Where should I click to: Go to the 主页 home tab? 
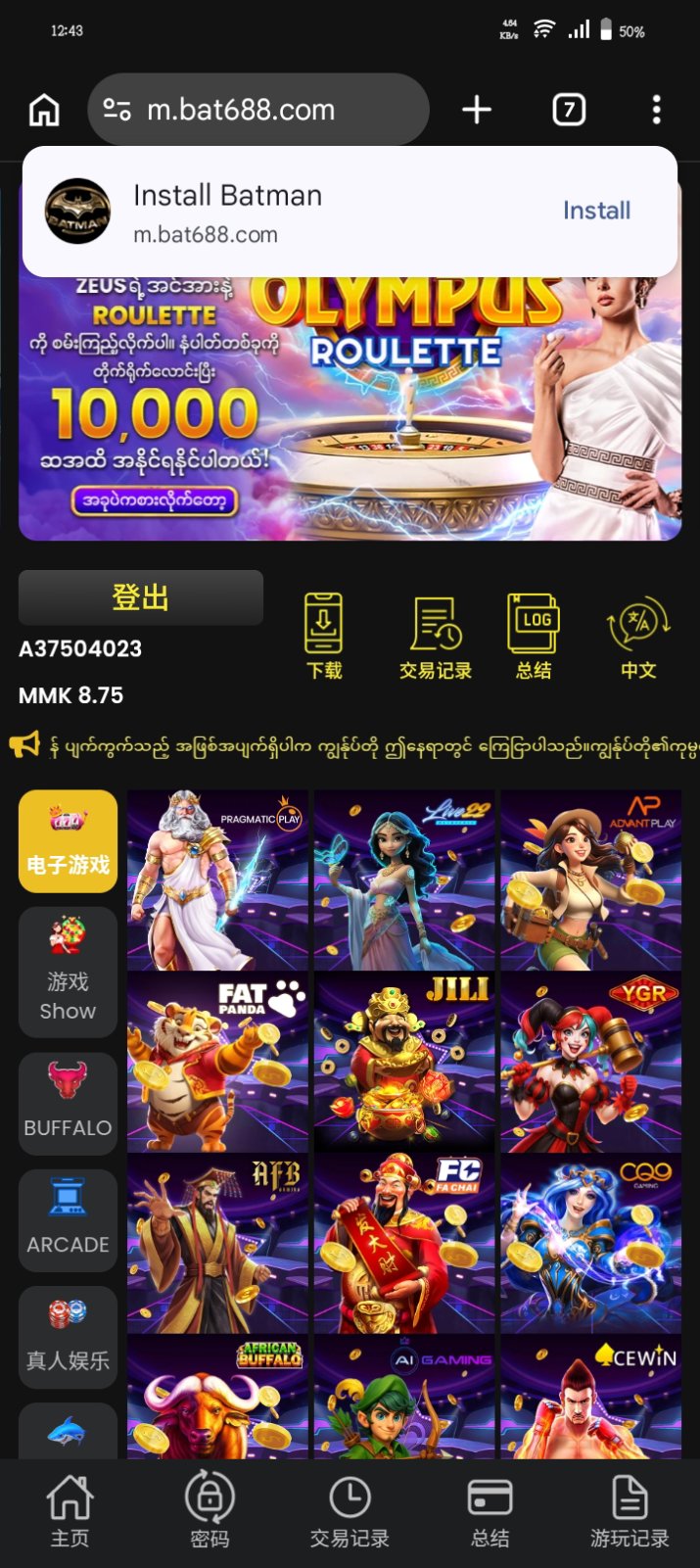70,1511
